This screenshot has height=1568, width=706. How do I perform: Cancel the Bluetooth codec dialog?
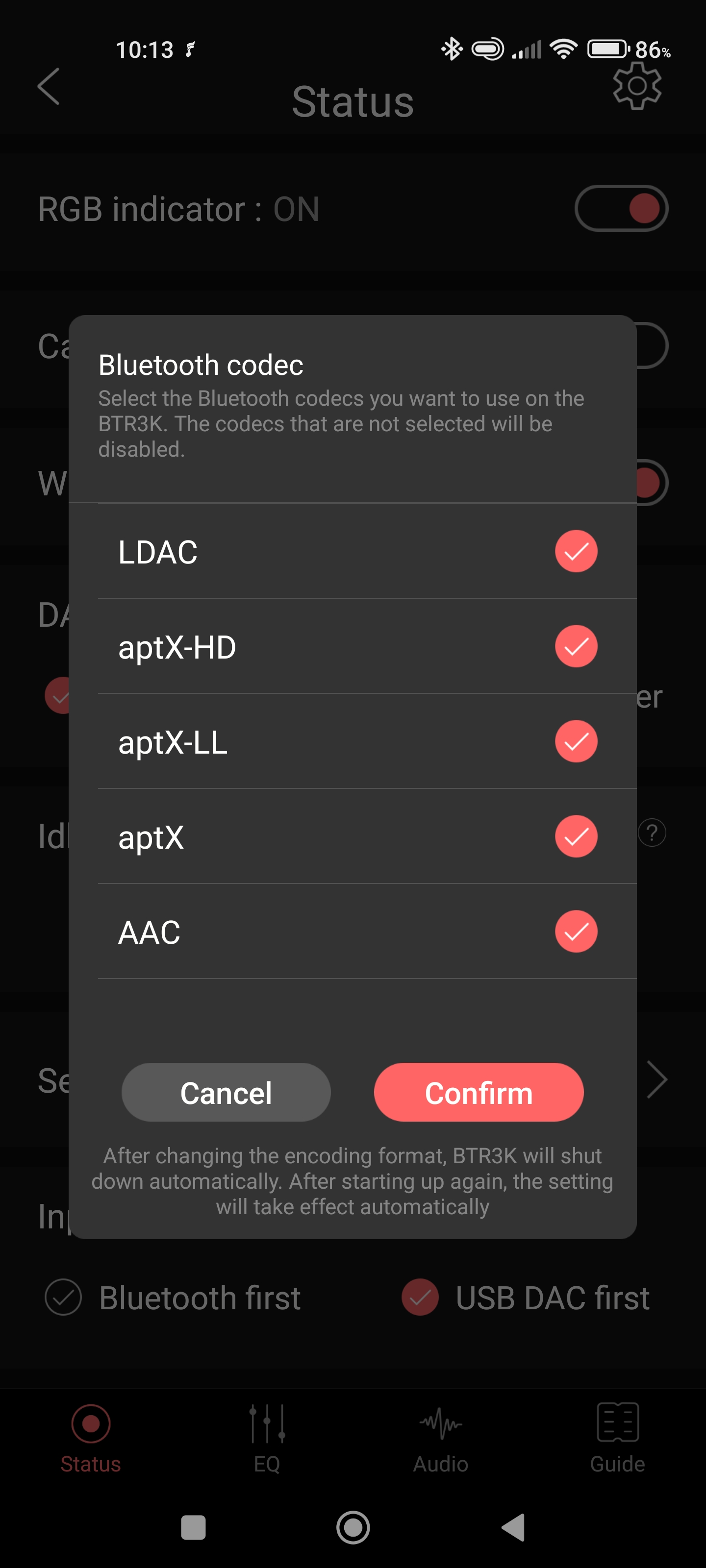[x=226, y=1093]
